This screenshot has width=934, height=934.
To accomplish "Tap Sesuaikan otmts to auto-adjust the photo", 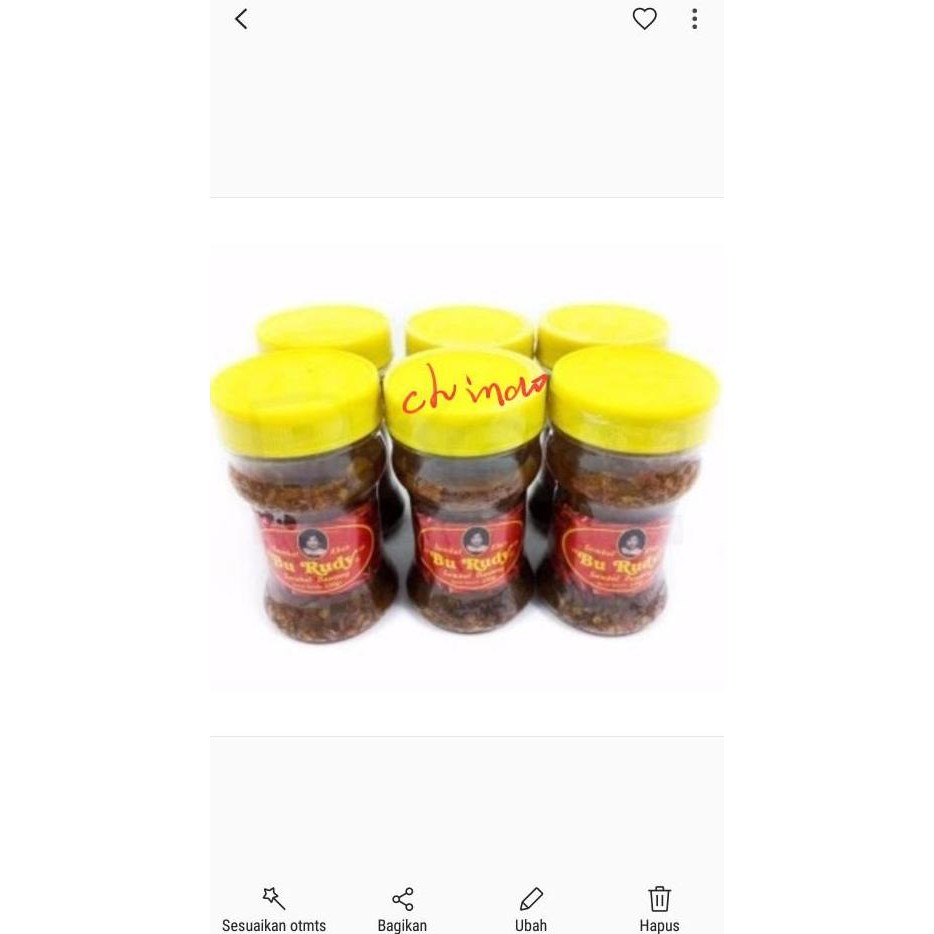I will (x=274, y=908).
